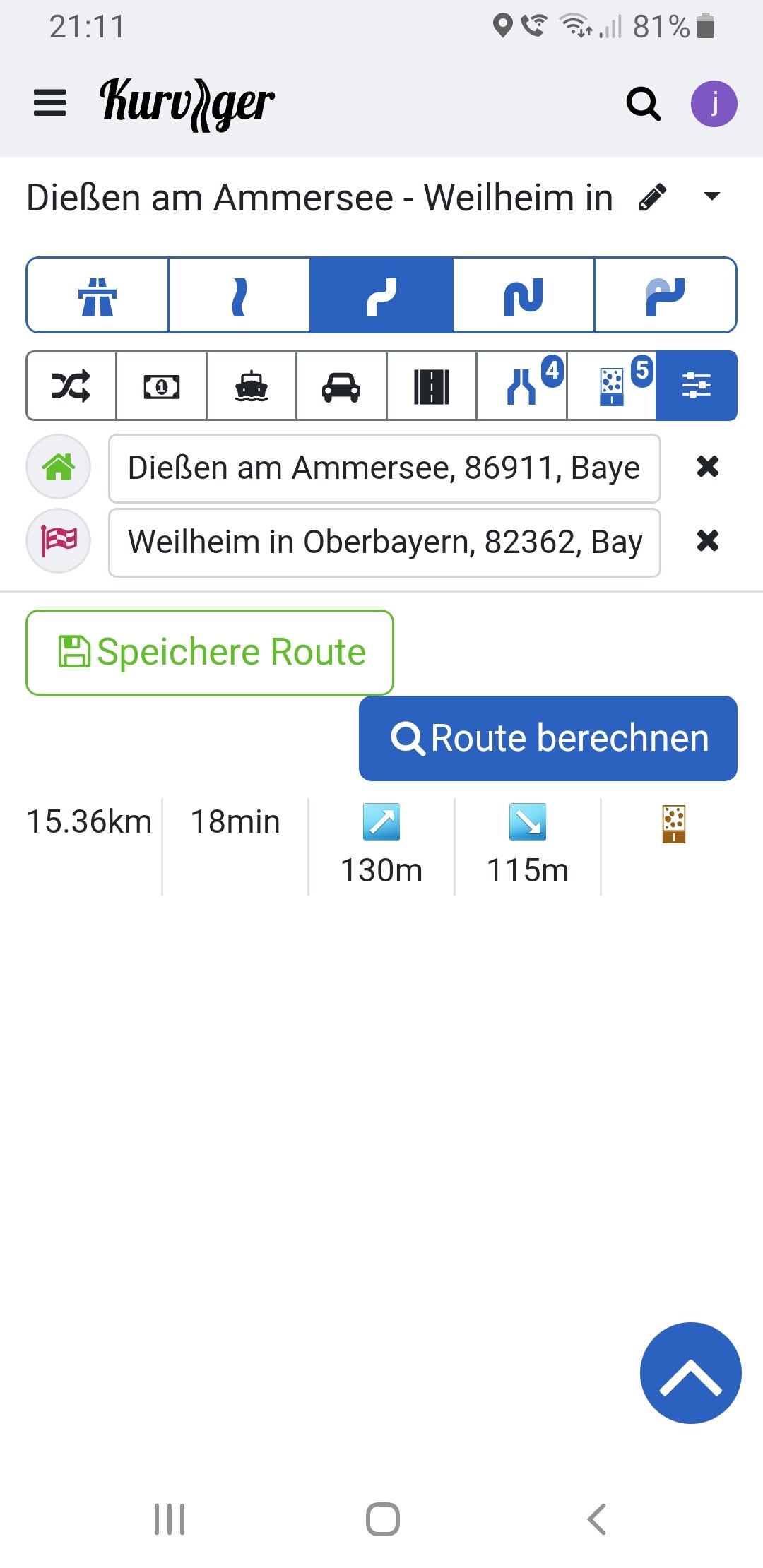This screenshot has width=763, height=1568.
Task: Toggle the car vehicle option
Action: (x=341, y=386)
